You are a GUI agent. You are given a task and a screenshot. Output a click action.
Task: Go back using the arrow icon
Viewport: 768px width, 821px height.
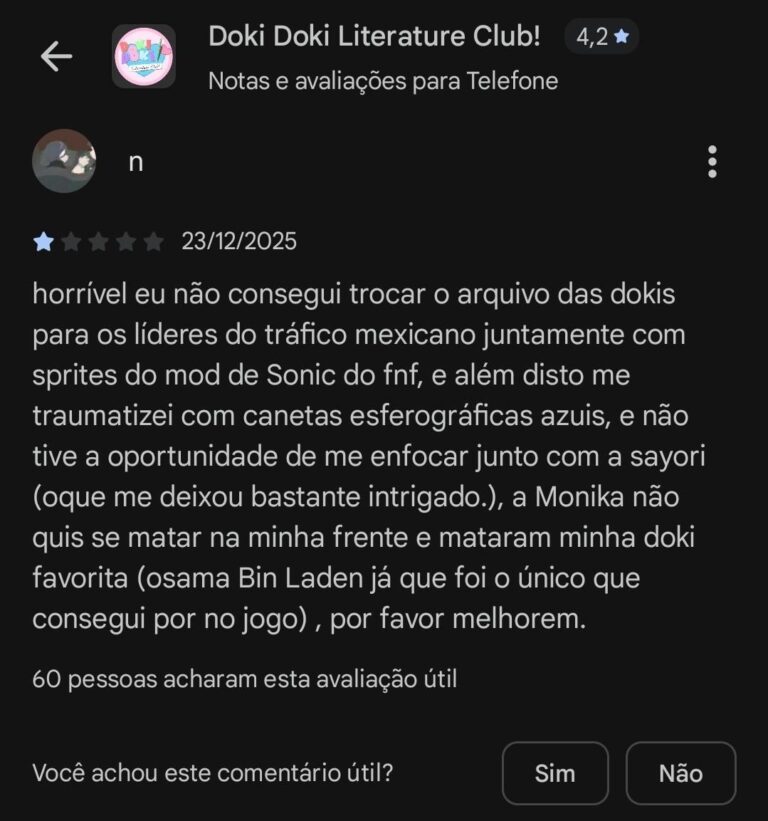point(57,57)
